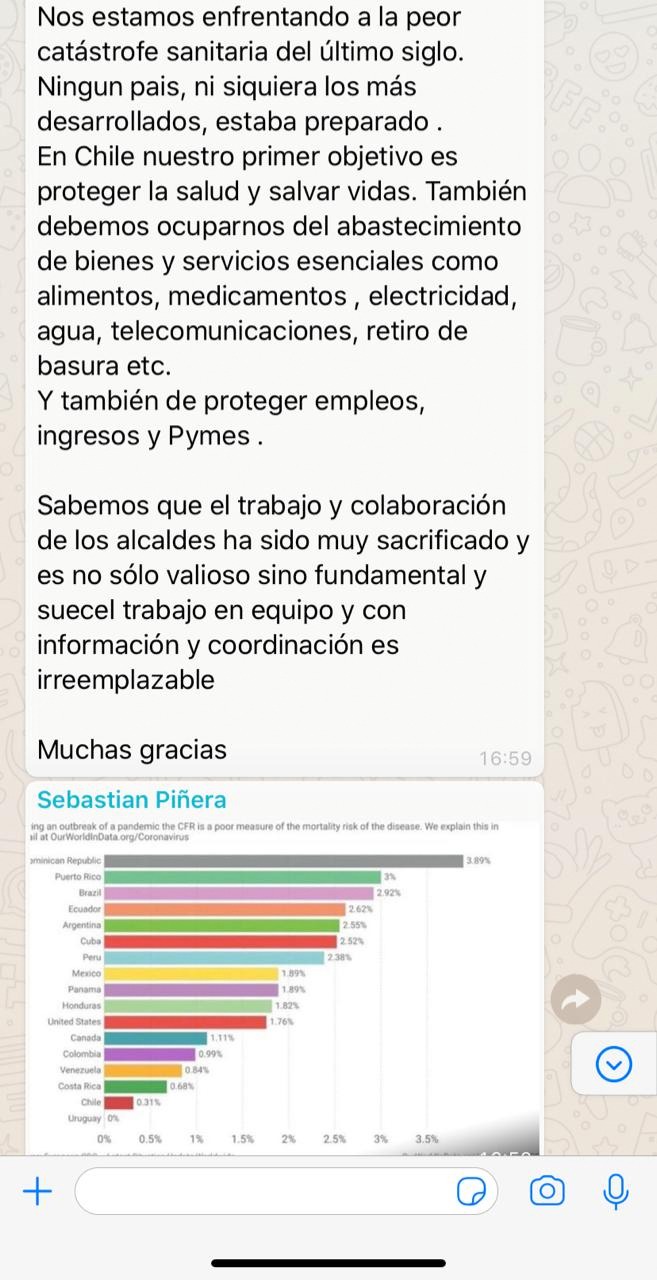
Task: Jump to the latest messages
Action: pyautogui.click(x=613, y=1066)
